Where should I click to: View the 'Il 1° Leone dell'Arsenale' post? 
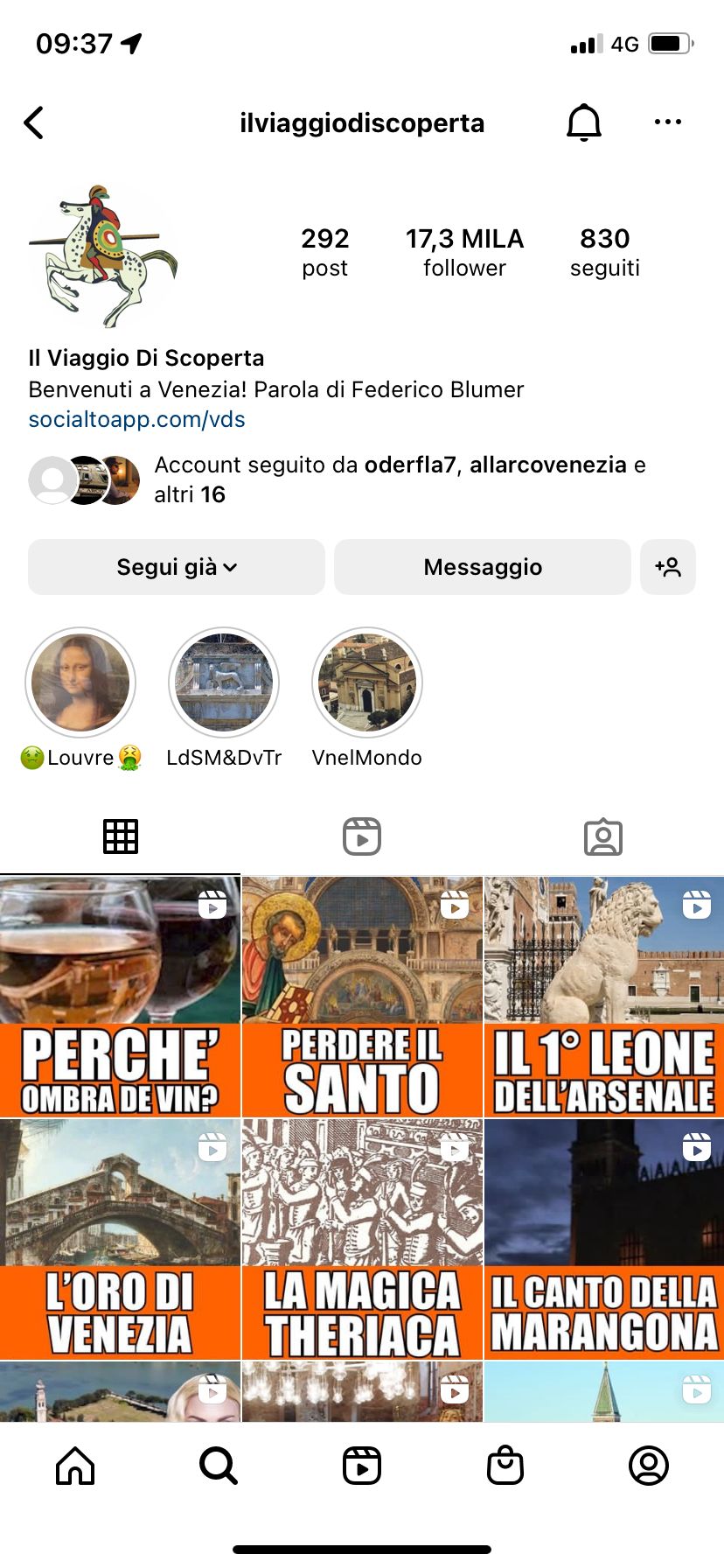604,997
